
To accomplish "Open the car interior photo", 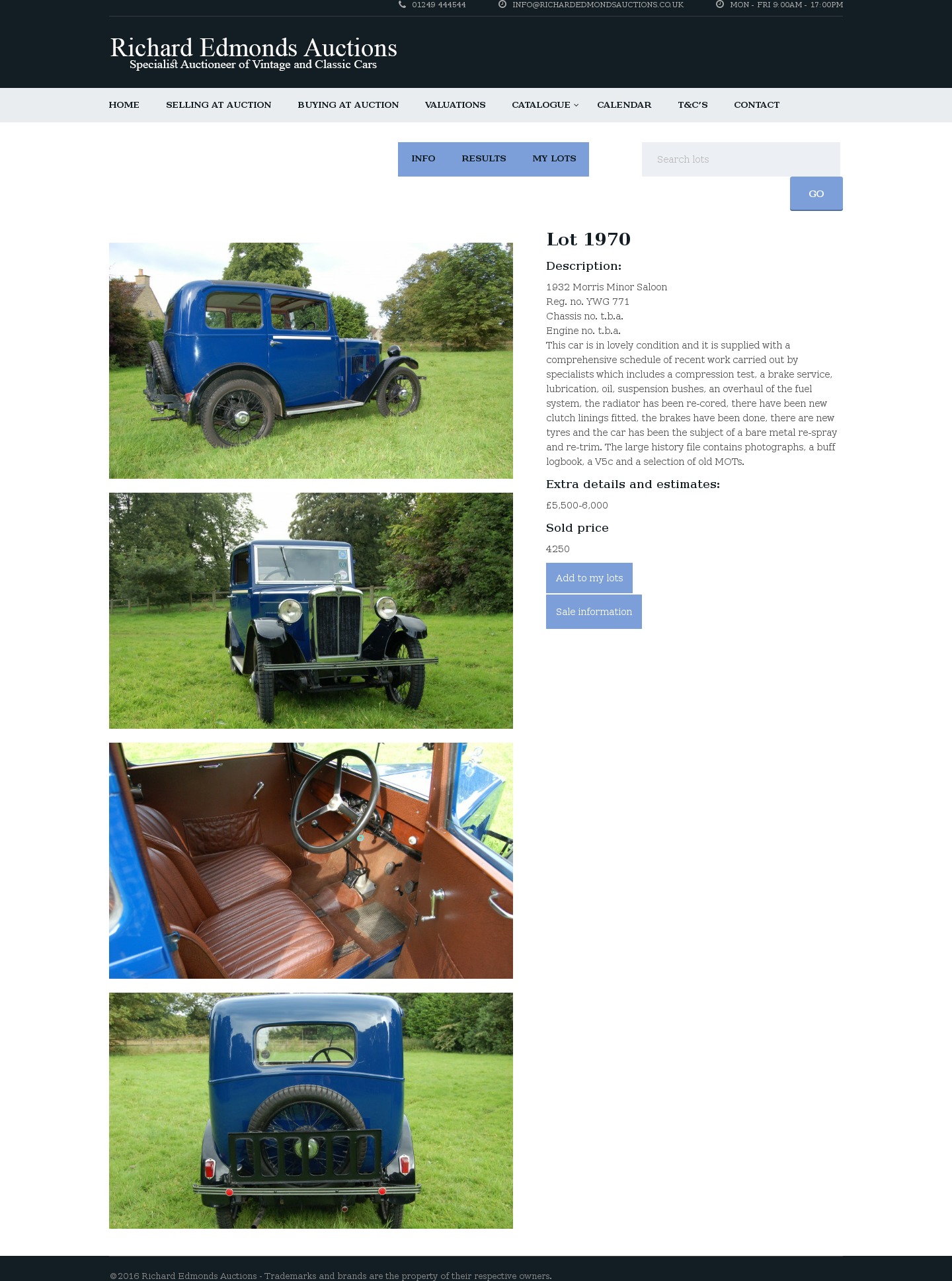I will tap(311, 860).
